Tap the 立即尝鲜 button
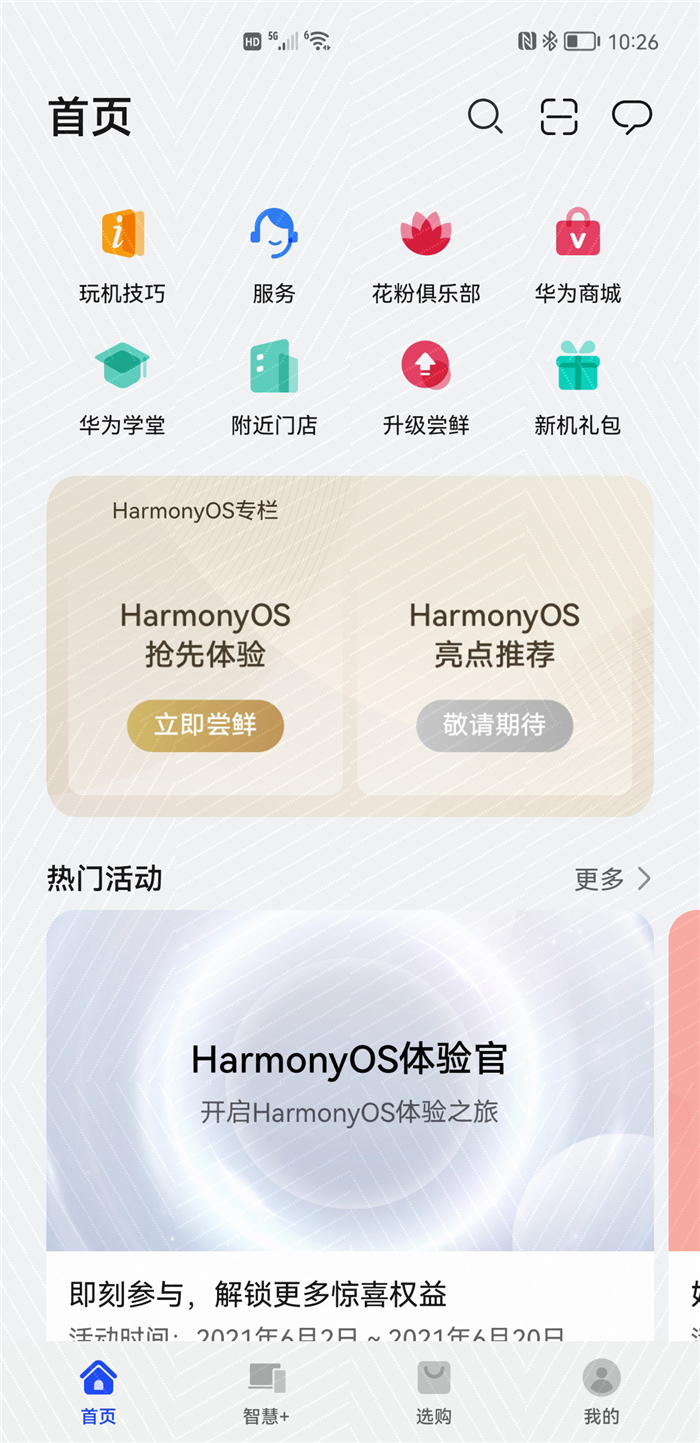Viewport: 700px width, 1443px height. [205, 725]
